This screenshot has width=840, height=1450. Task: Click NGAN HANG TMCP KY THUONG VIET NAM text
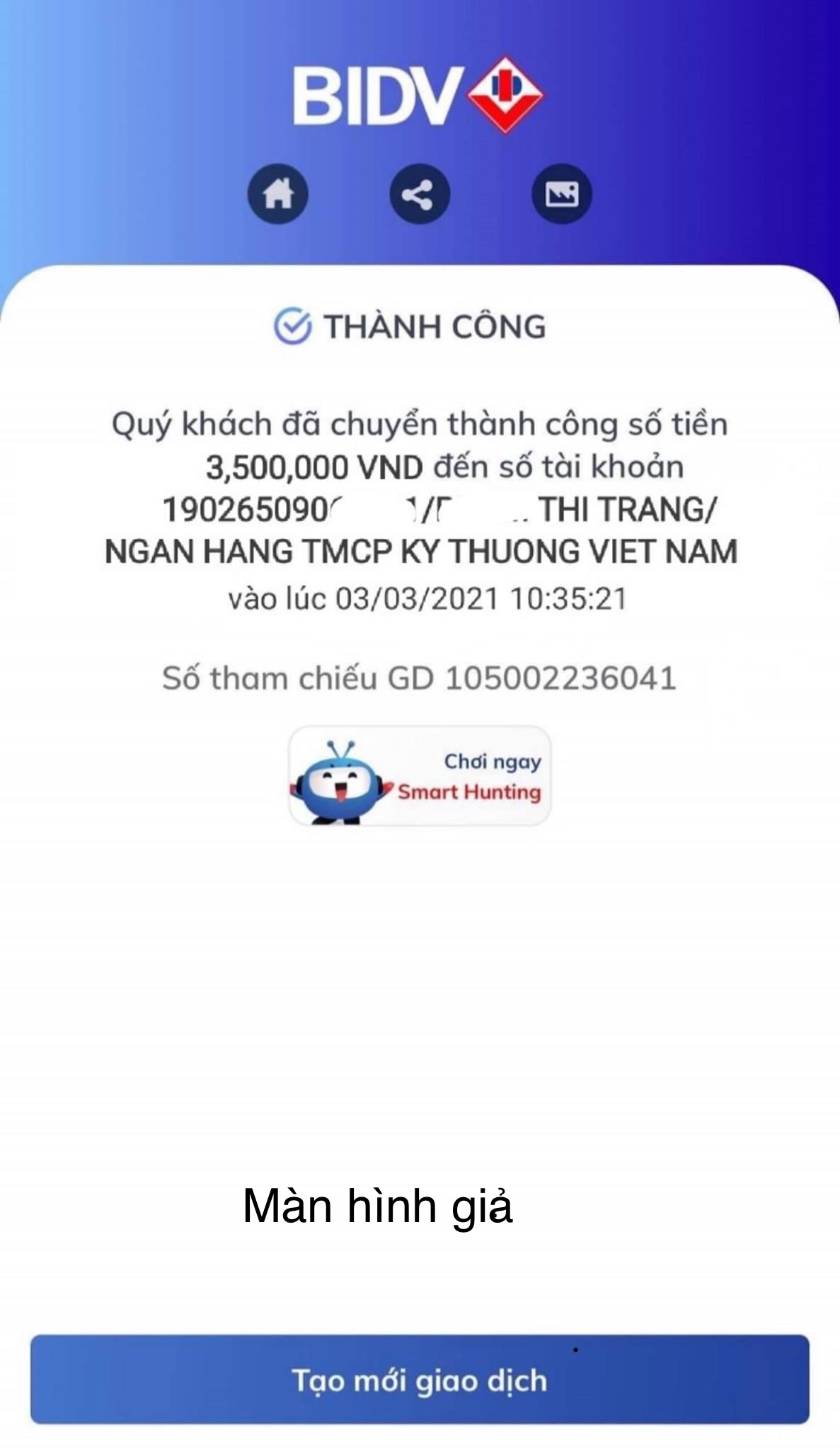point(420,552)
